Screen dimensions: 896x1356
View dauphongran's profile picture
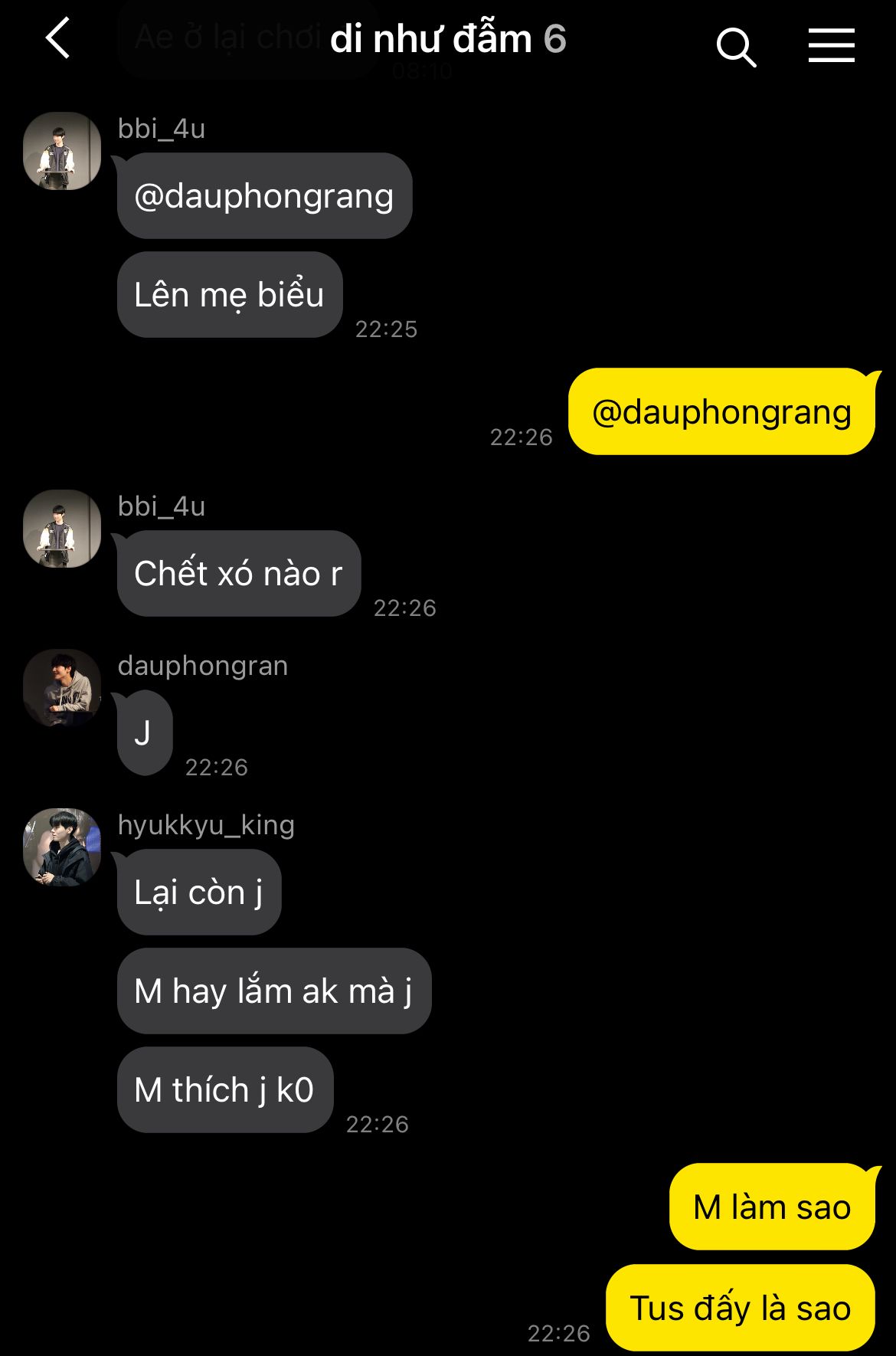coord(62,688)
